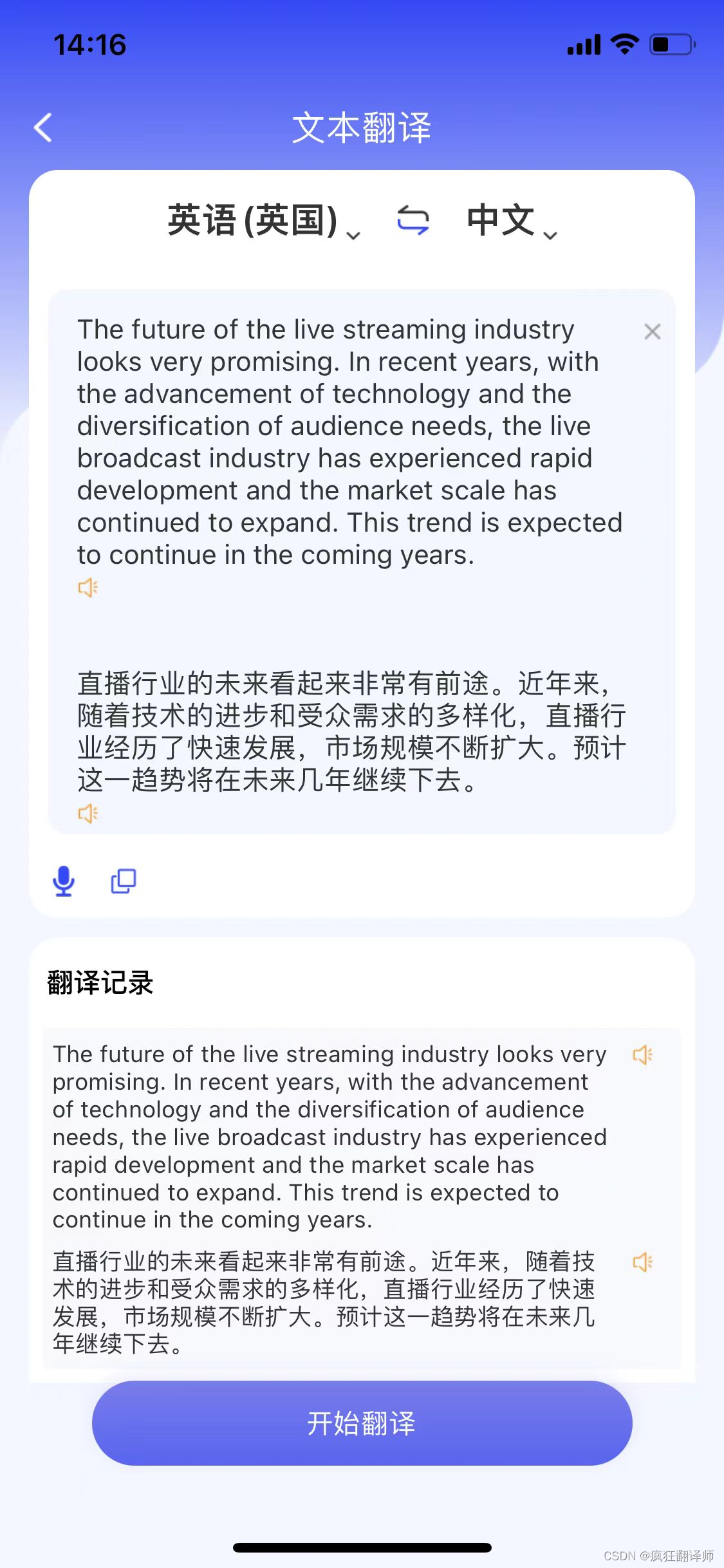Edit the English text in the input box

pyautogui.click(x=349, y=442)
